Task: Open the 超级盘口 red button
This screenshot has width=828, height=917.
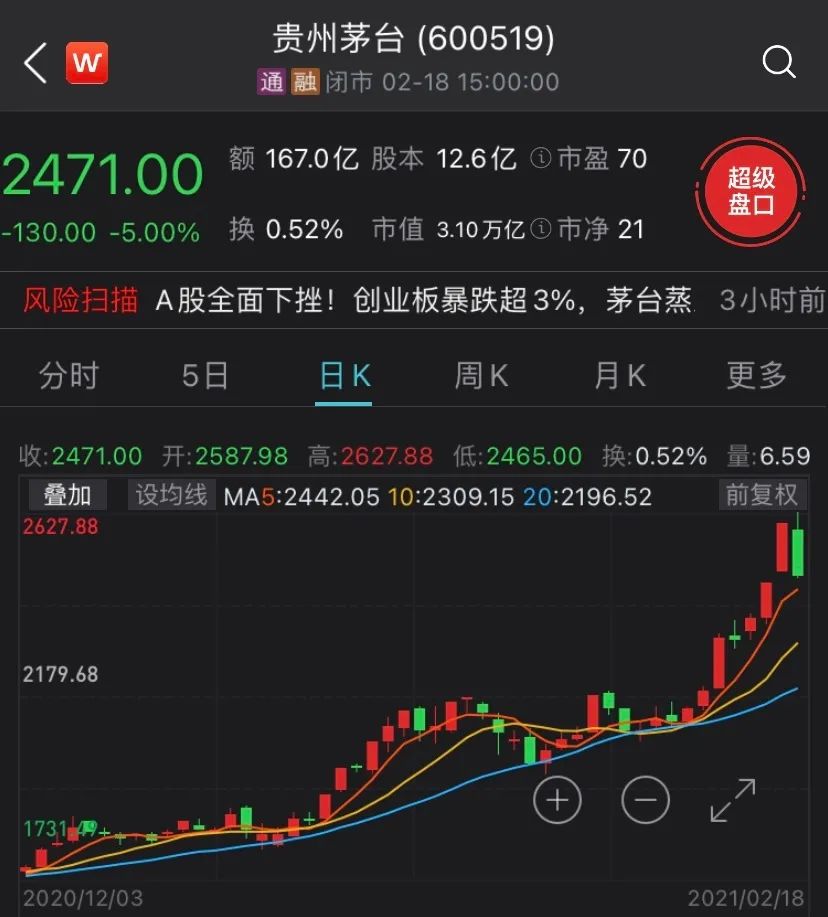Action: 750,193
